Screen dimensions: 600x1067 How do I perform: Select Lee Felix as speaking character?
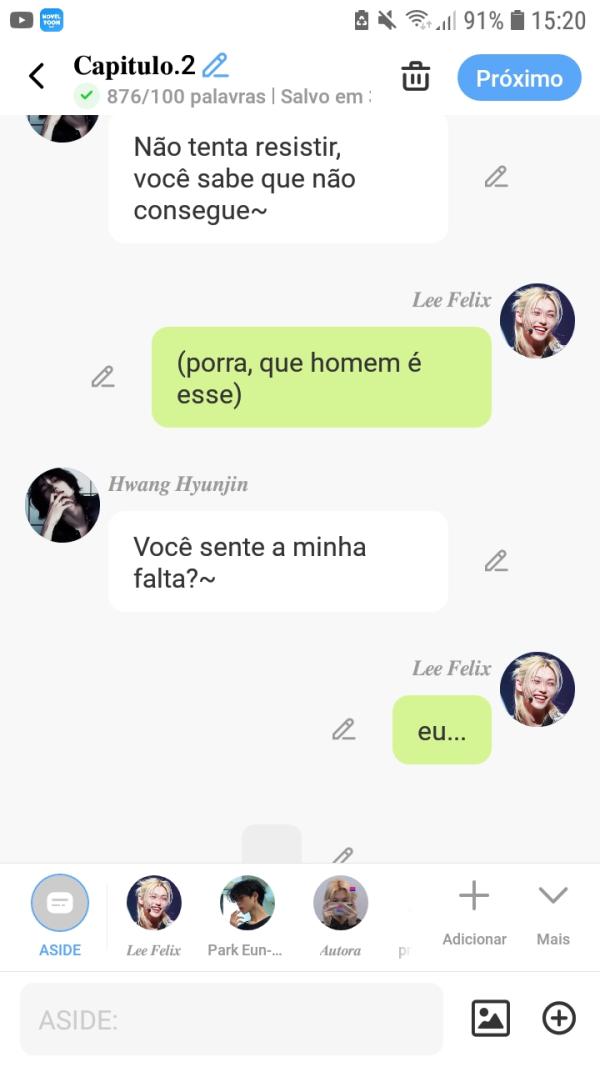coord(154,914)
